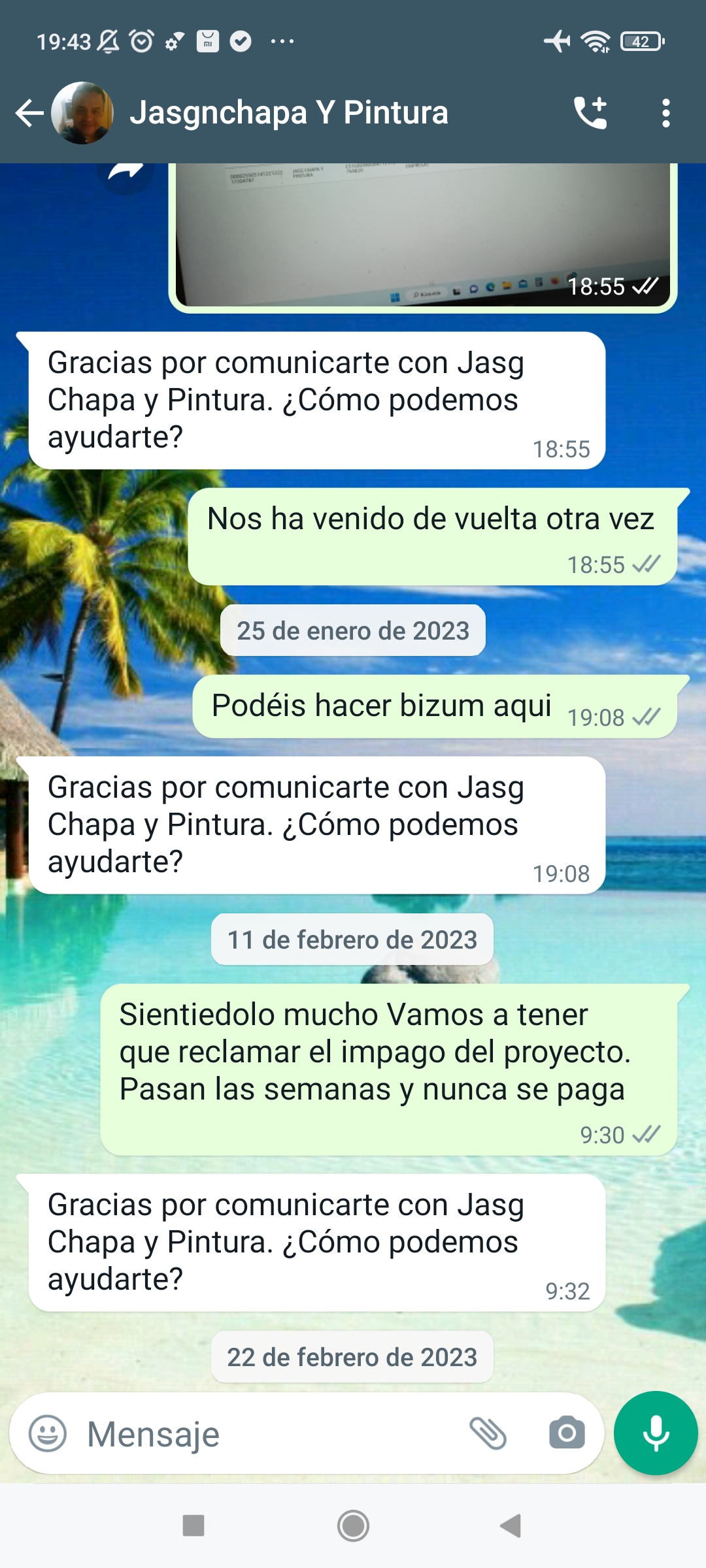This screenshot has height=1568, width=706.
Task: Tap the attach paperclip icon
Action: pyautogui.click(x=488, y=1433)
